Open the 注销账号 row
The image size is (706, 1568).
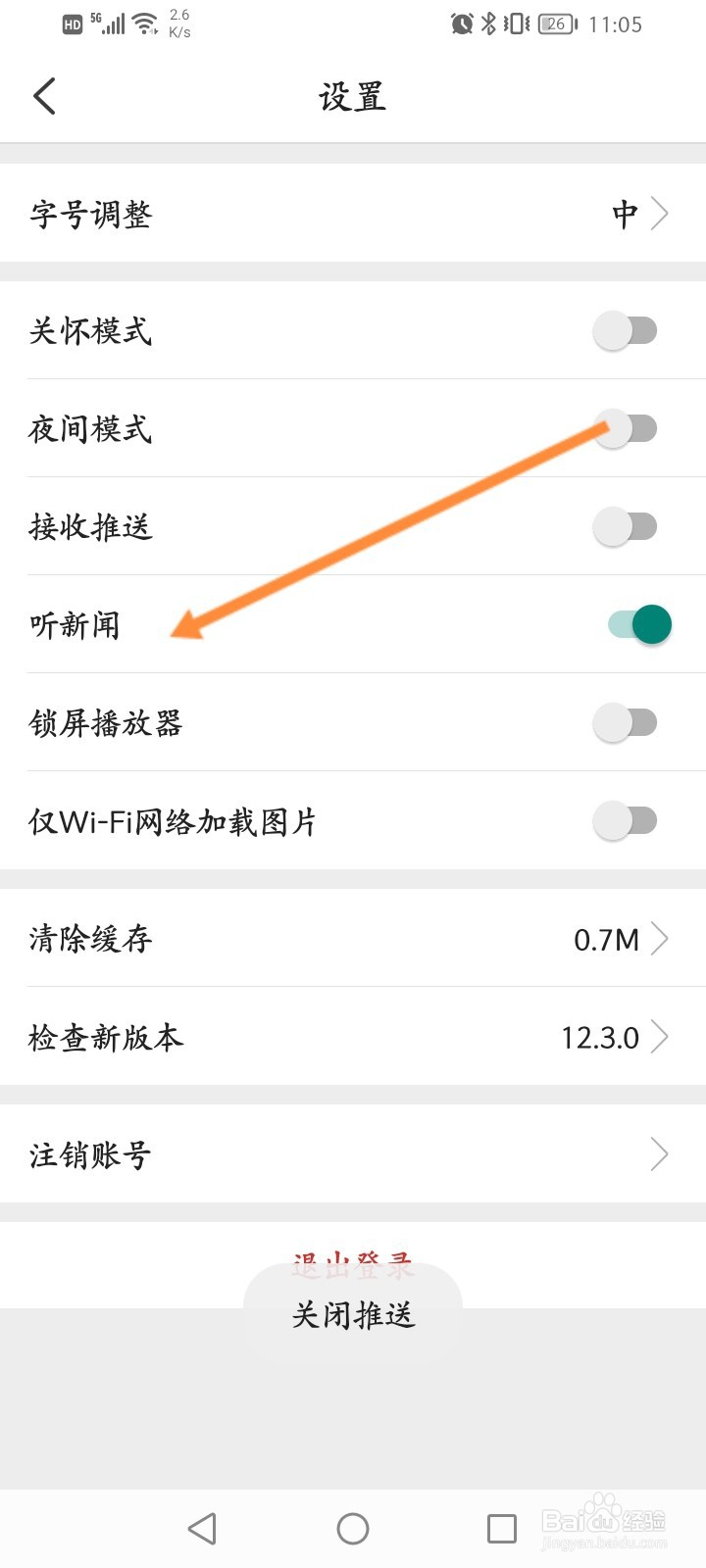pyautogui.click(x=353, y=1153)
